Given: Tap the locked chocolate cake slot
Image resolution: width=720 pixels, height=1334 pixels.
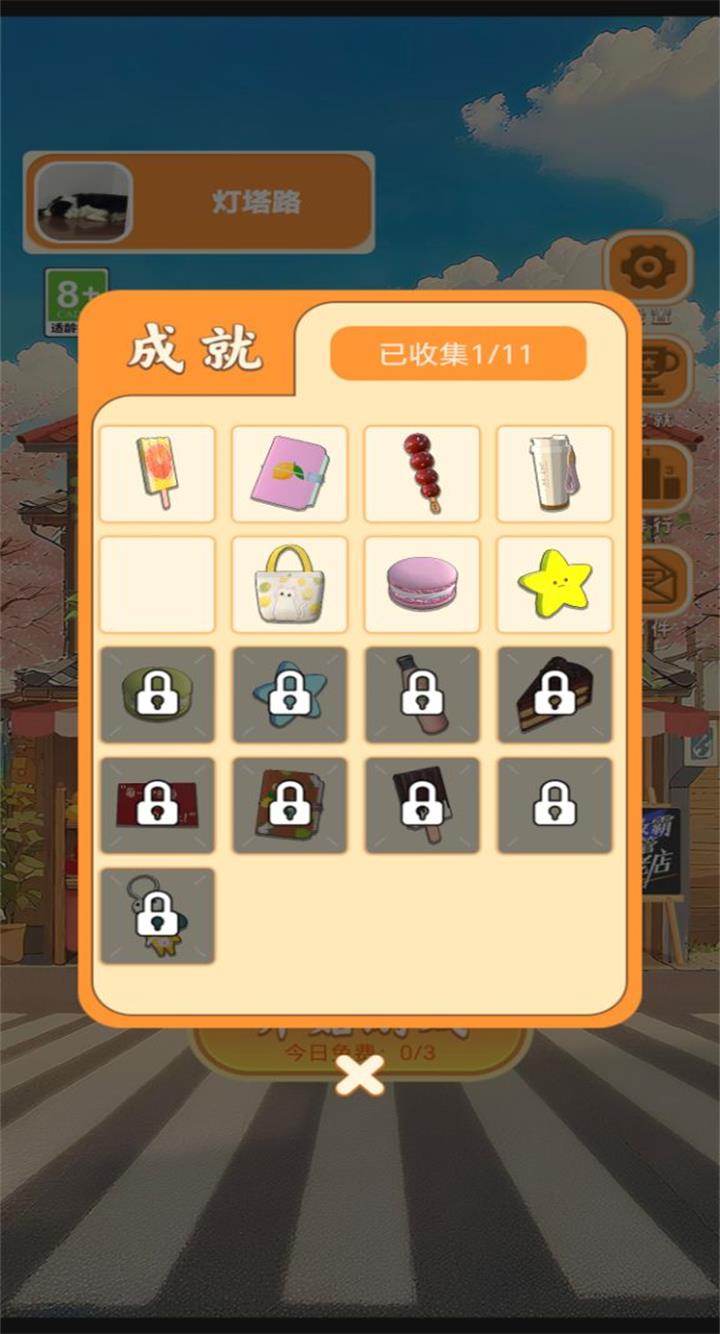Looking at the screenshot, I should [553, 694].
